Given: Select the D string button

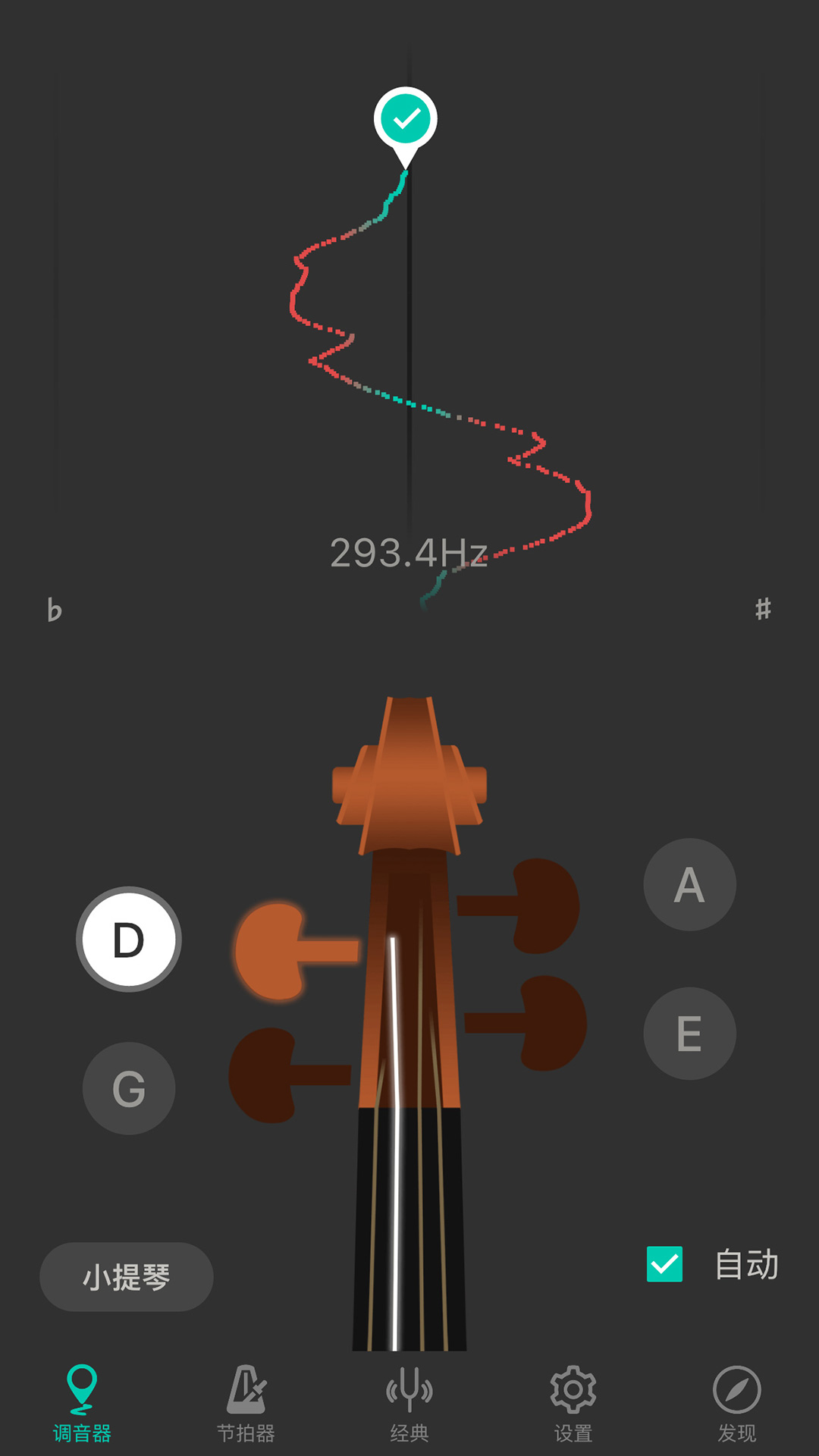Looking at the screenshot, I should click(129, 940).
